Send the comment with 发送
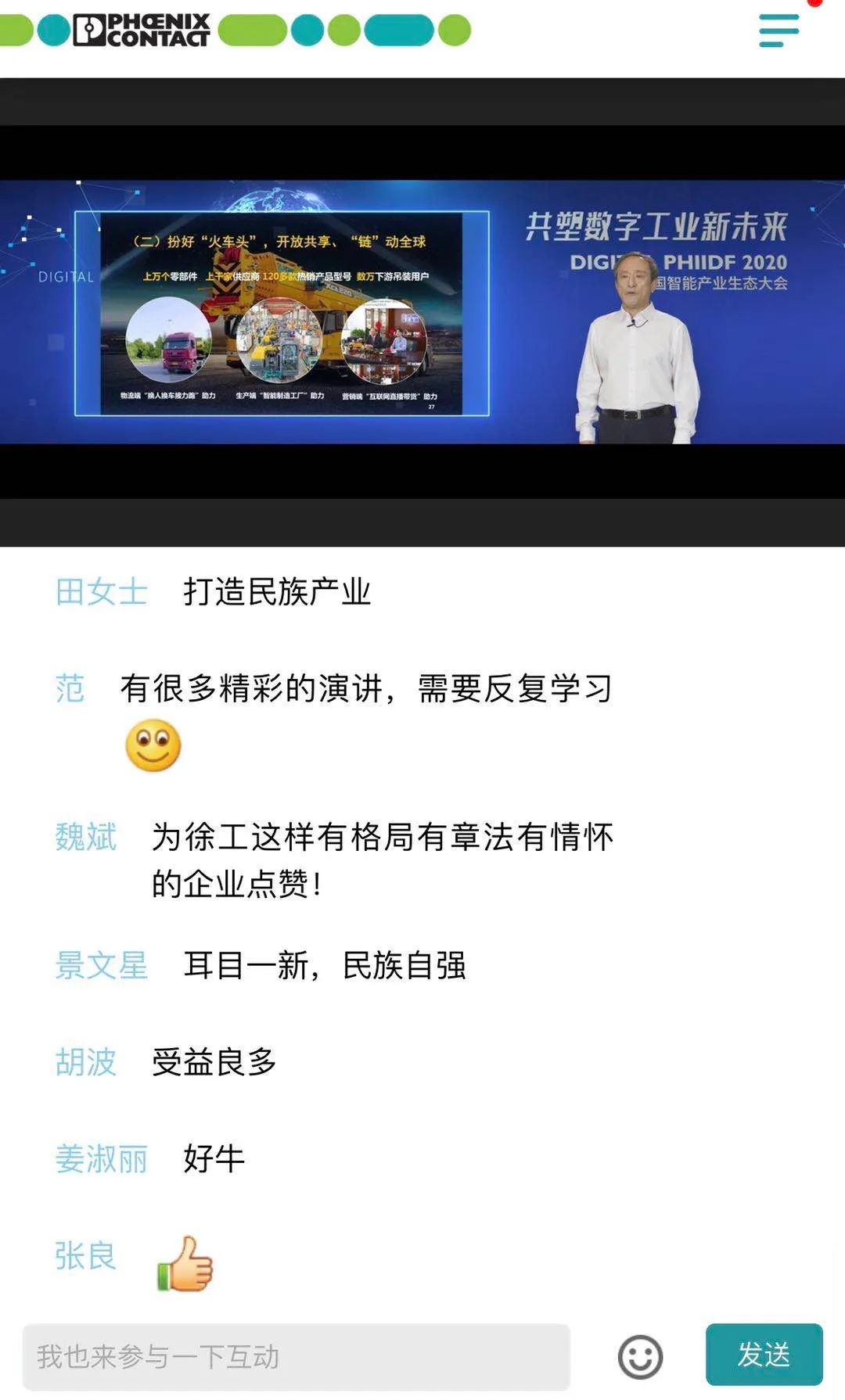This screenshot has height=1400, width=845. pos(764,1355)
